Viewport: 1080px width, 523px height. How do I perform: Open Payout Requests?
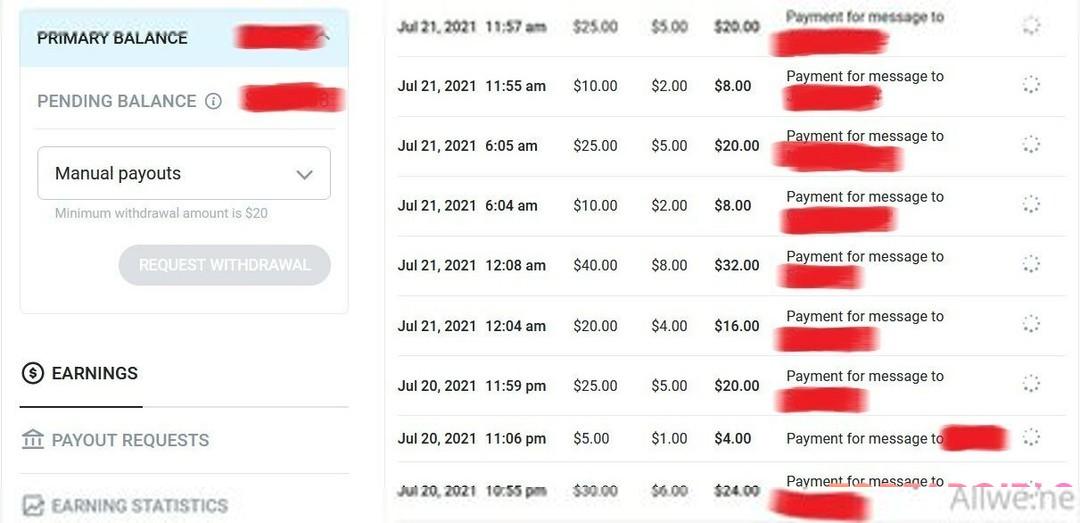point(129,440)
